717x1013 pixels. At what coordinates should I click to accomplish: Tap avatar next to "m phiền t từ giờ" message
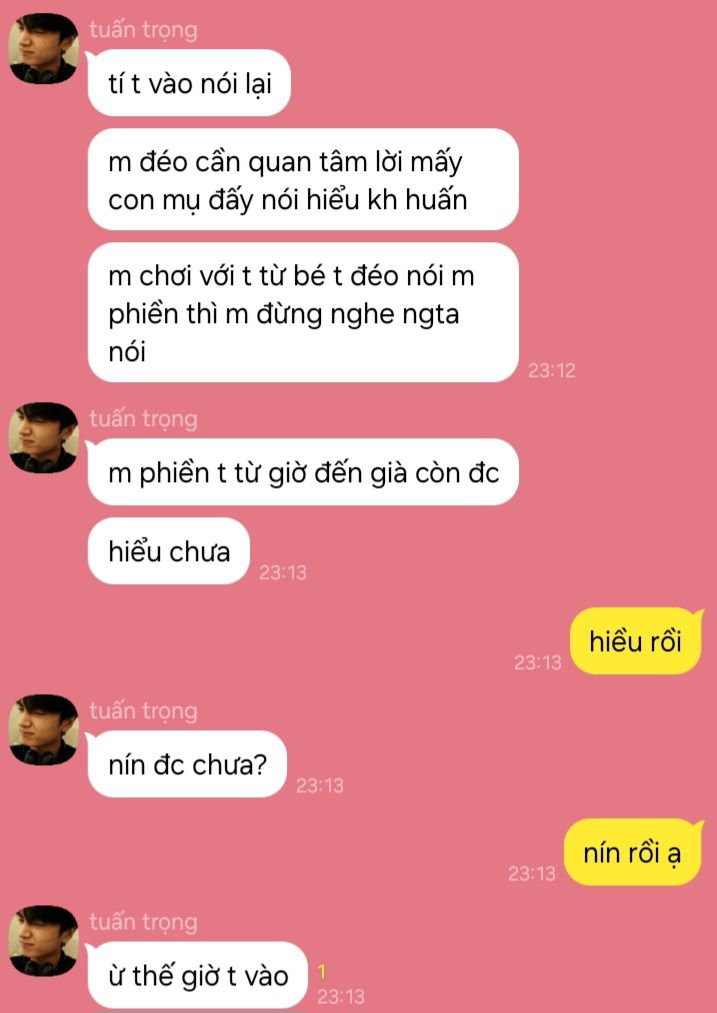43,437
